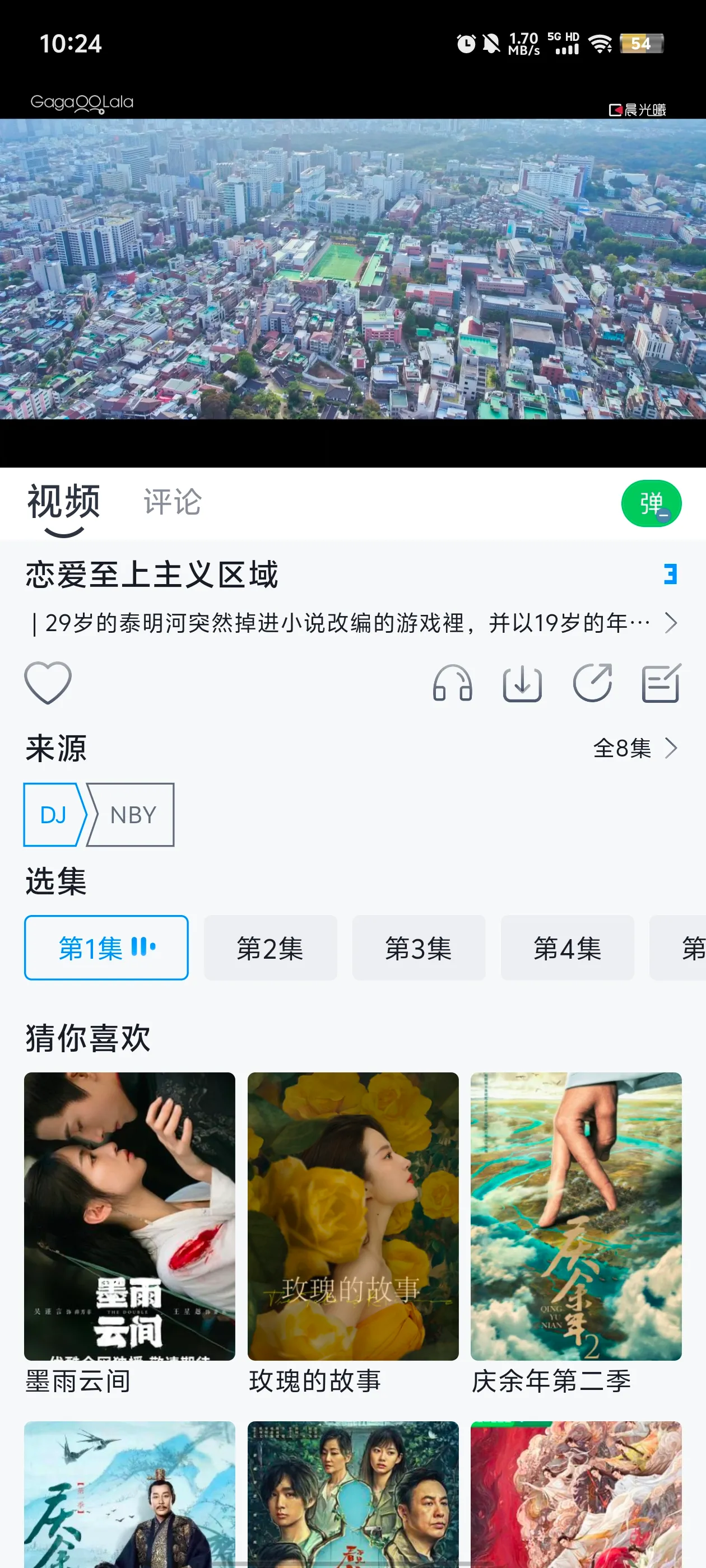Open sharing options via the share icon
Image resolution: width=706 pixels, height=1568 pixels.
592,683
